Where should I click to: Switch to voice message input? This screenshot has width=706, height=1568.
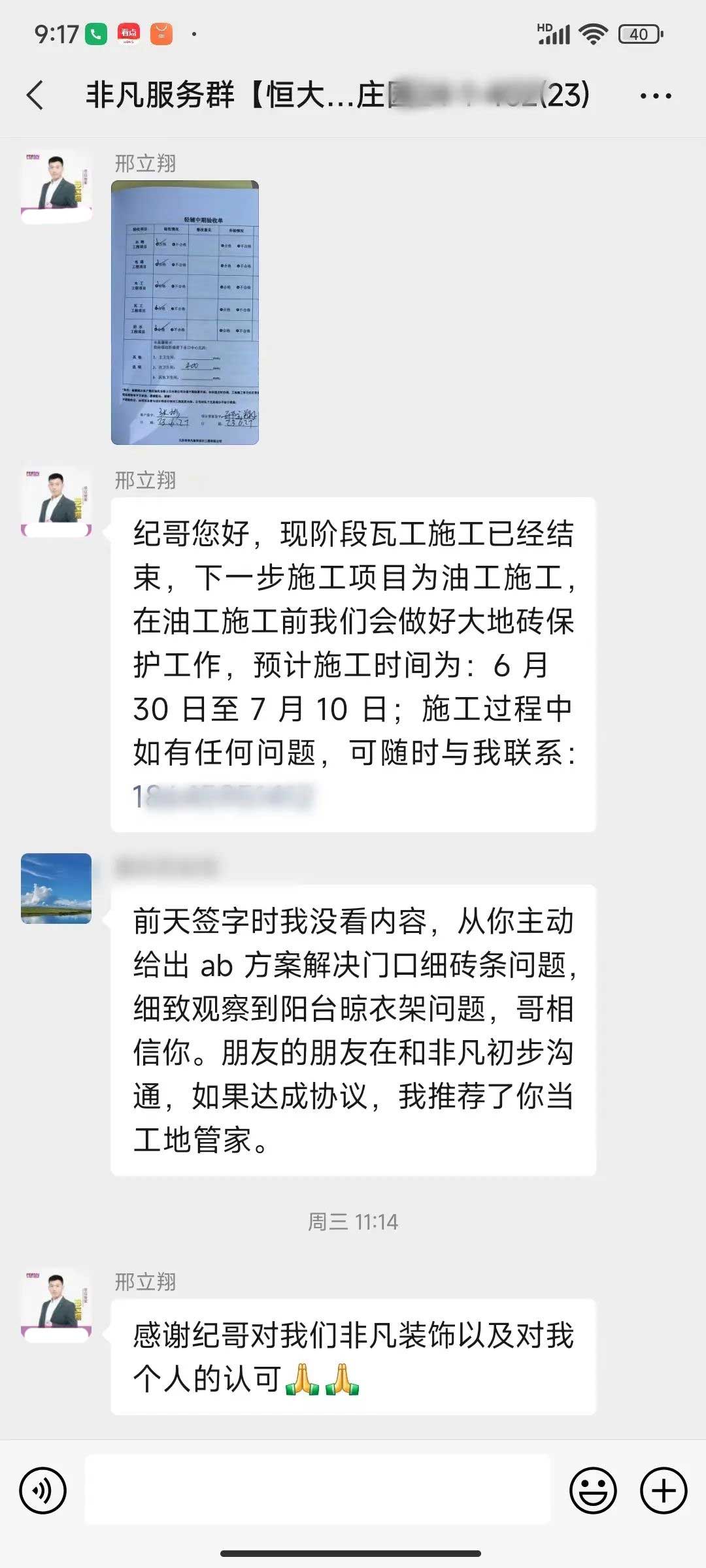[43, 1491]
